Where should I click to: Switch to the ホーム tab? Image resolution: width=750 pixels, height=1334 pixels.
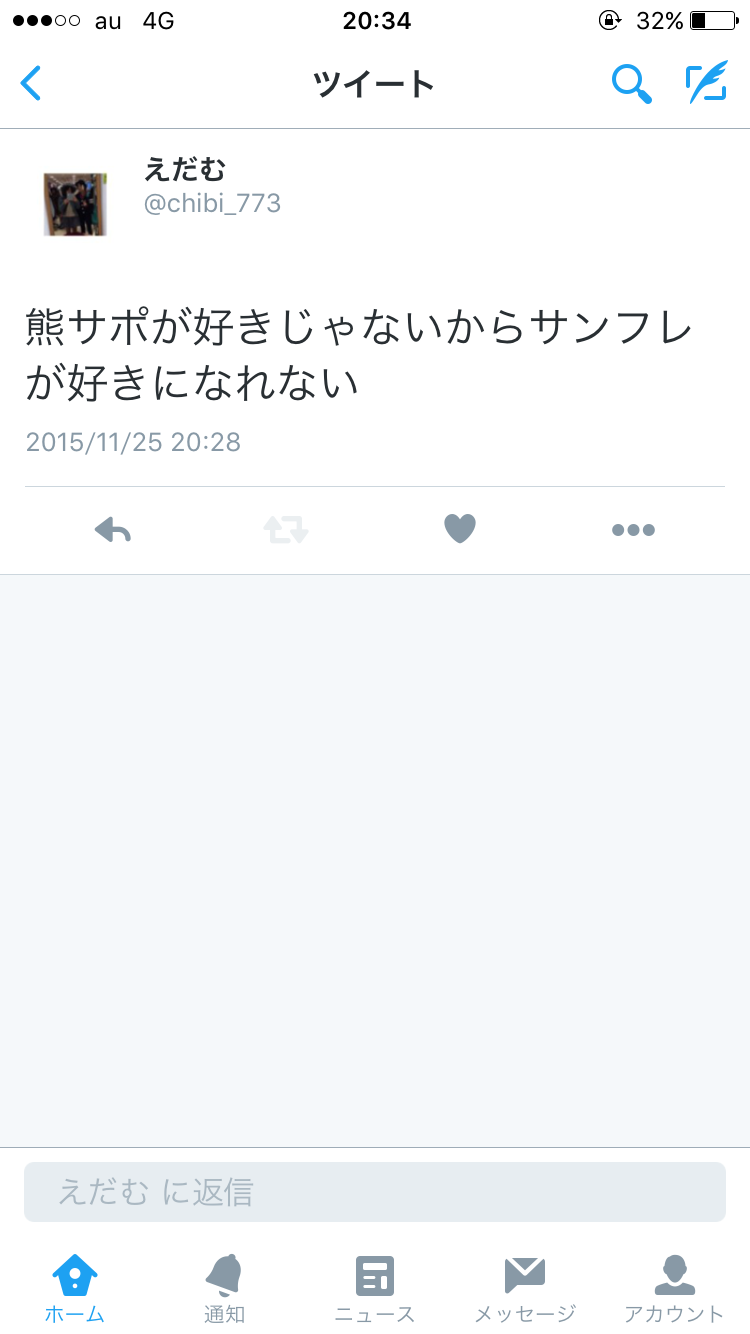click(x=75, y=1288)
